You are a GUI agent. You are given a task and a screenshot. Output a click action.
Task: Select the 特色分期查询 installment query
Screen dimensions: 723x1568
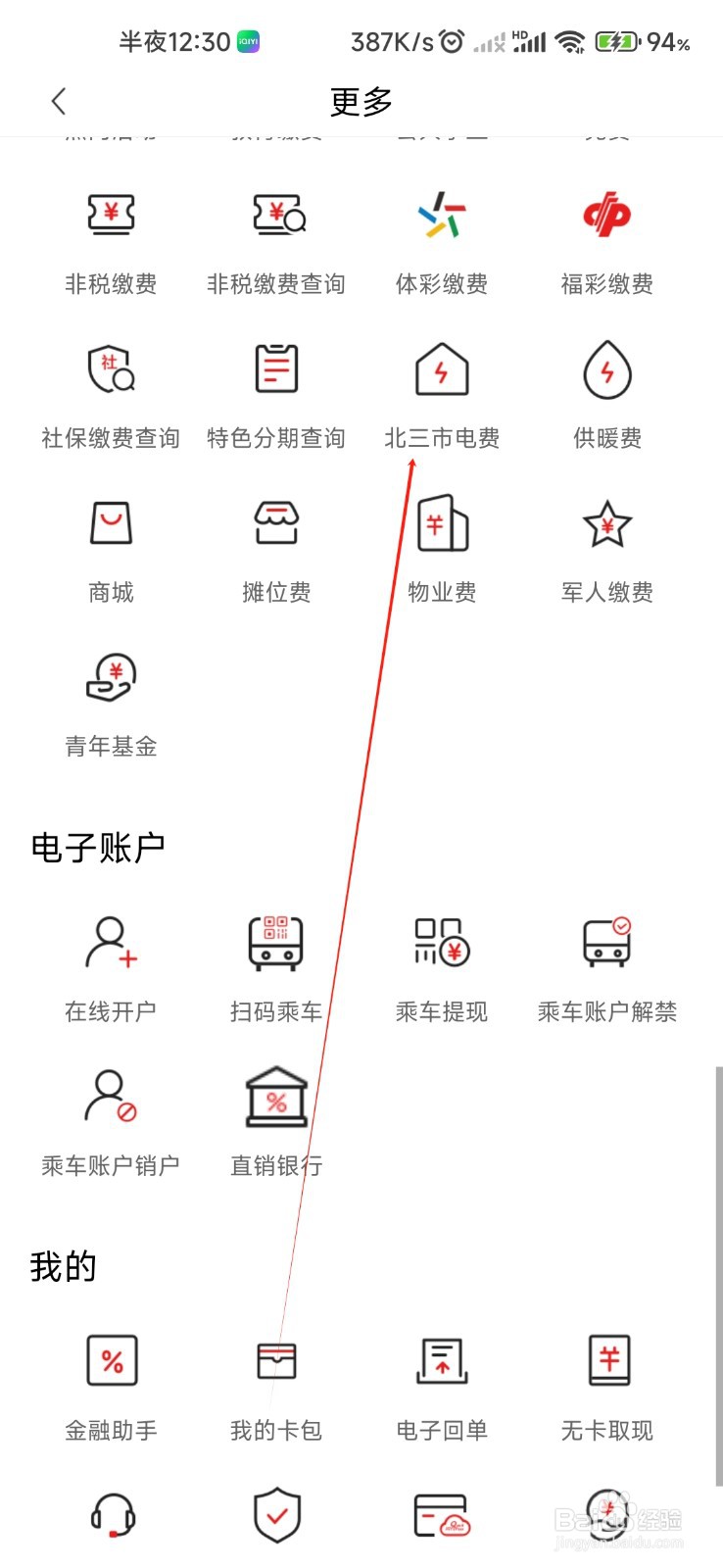pos(276,389)
